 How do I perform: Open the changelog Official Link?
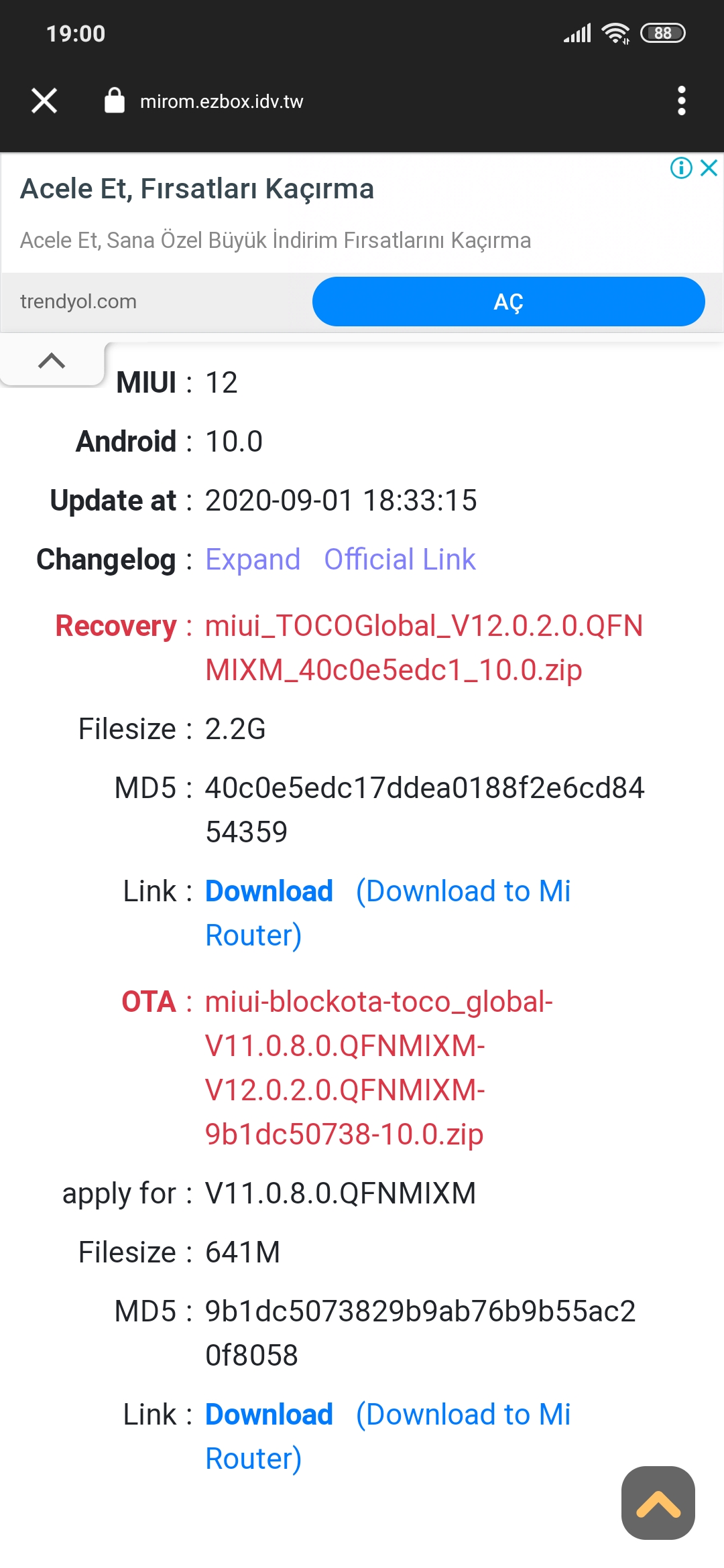click(400, 560)
